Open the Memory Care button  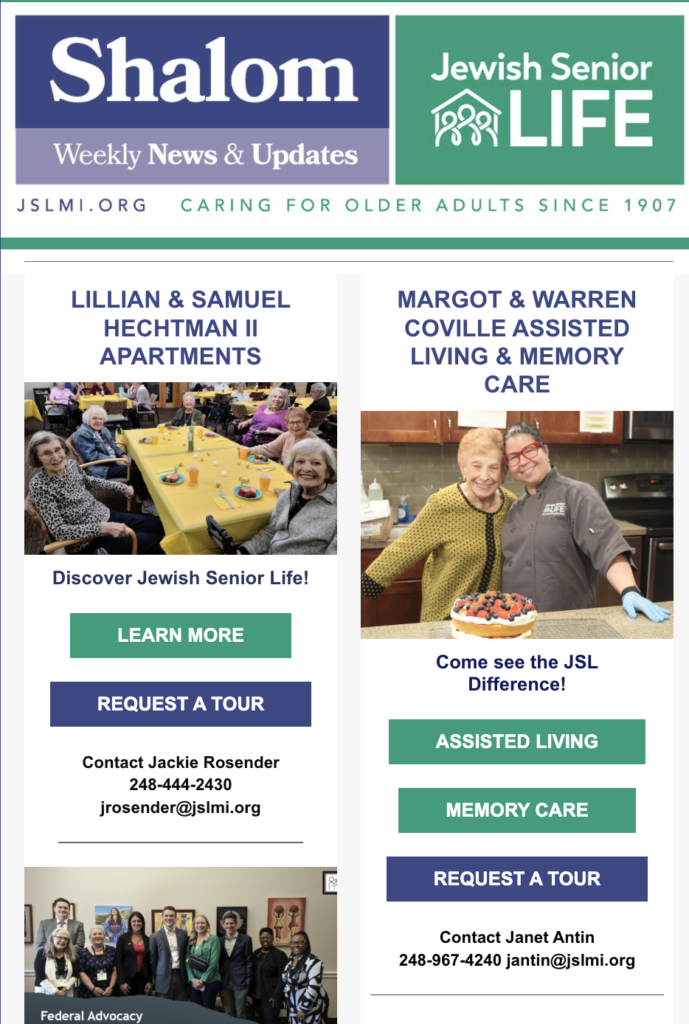click(516, 810)
